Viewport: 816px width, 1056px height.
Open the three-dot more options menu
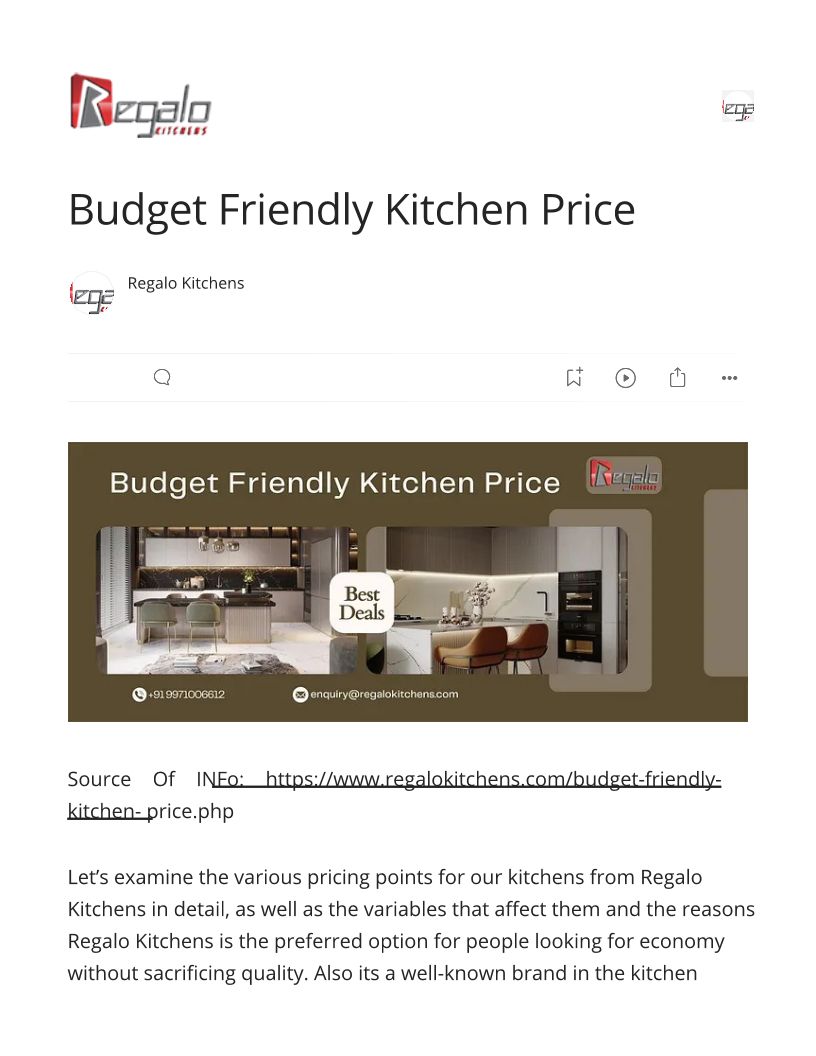point(730,377)
